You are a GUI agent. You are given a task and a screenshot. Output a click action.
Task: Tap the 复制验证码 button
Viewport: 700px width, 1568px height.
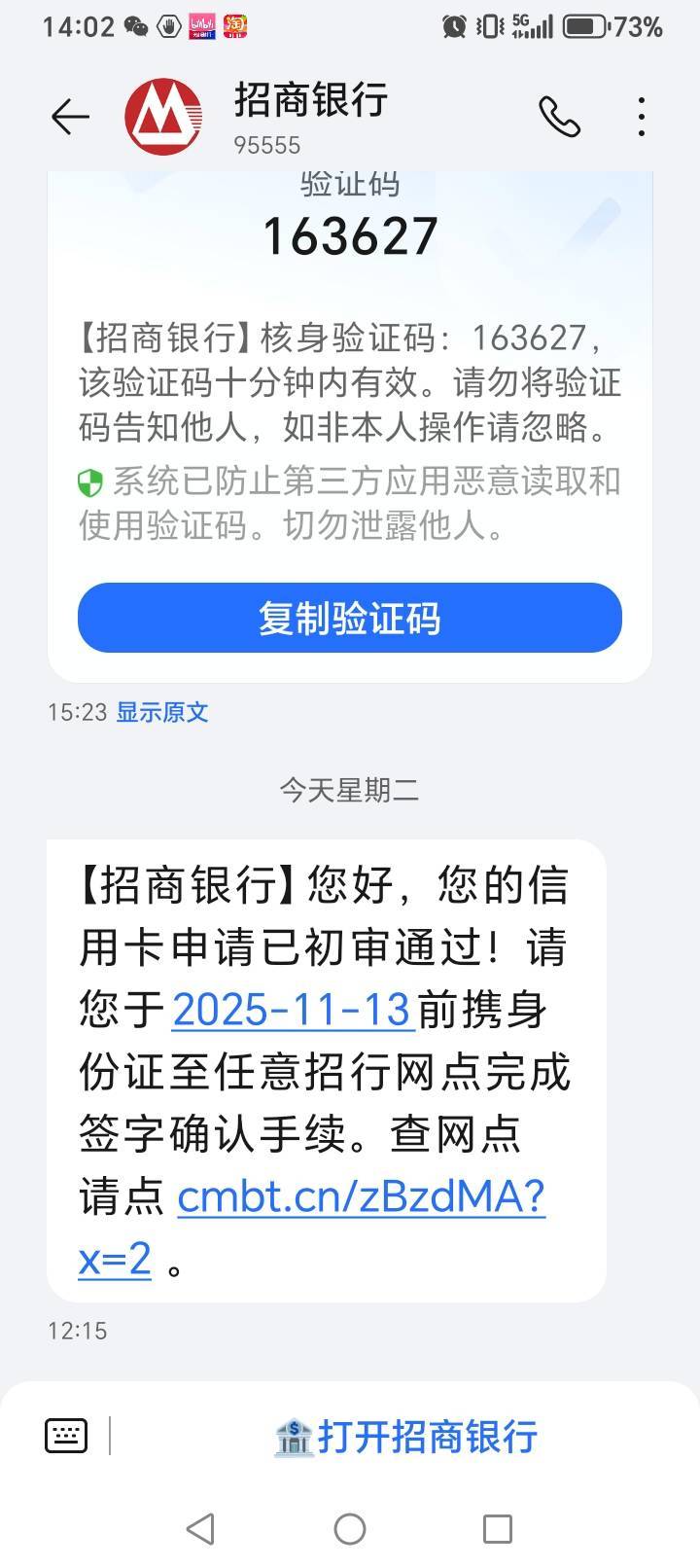point(350,618)
